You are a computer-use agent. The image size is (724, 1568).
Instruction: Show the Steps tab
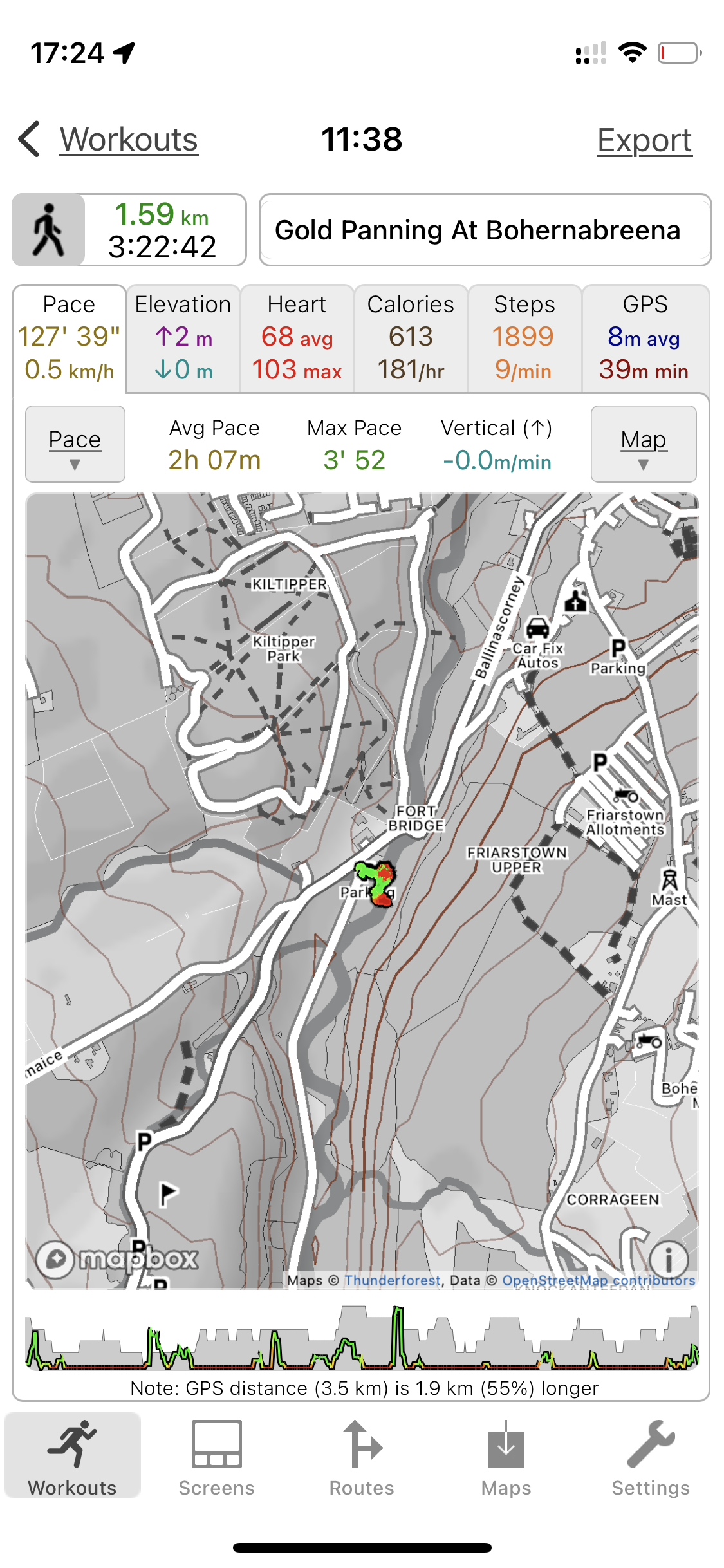tap(524, 338)
